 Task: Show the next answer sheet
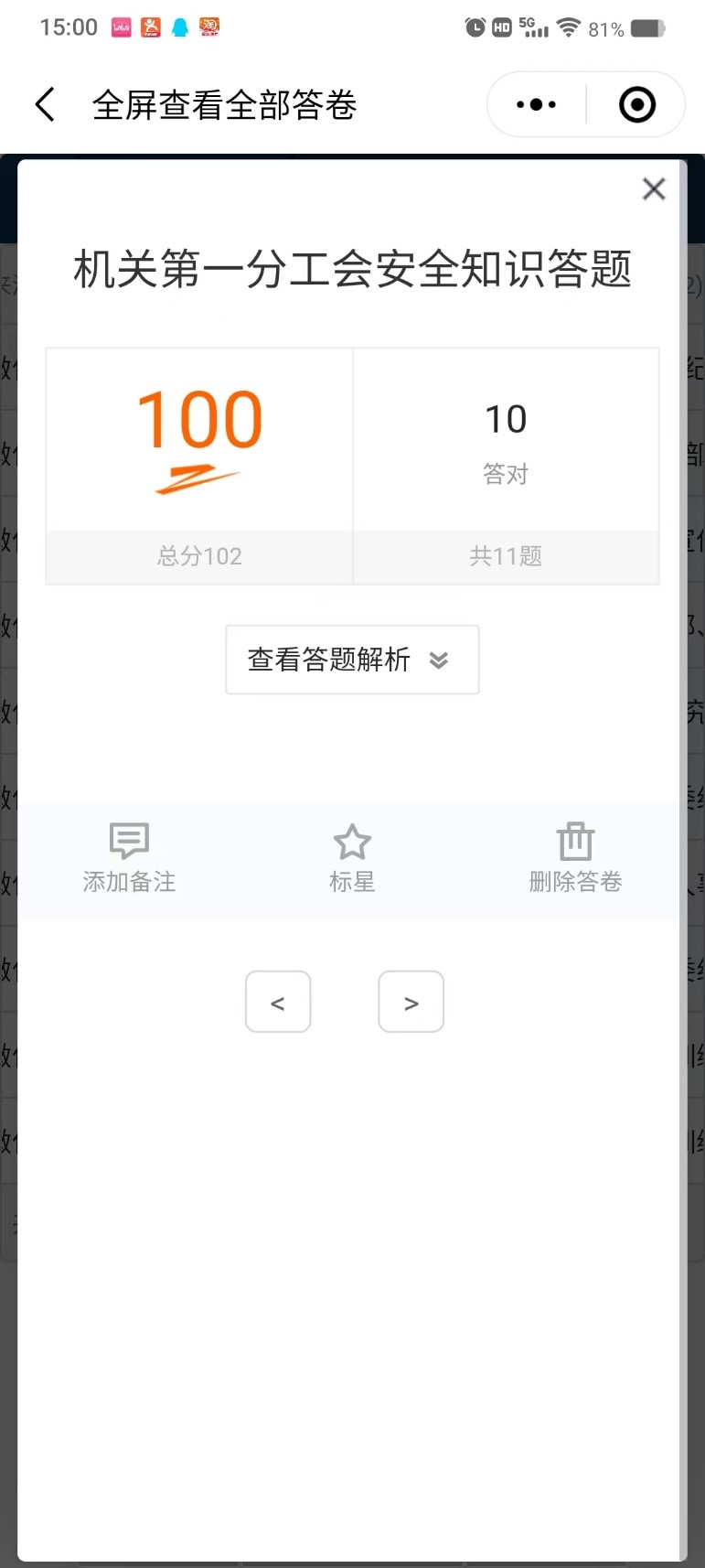click(x=411, y=1002)
